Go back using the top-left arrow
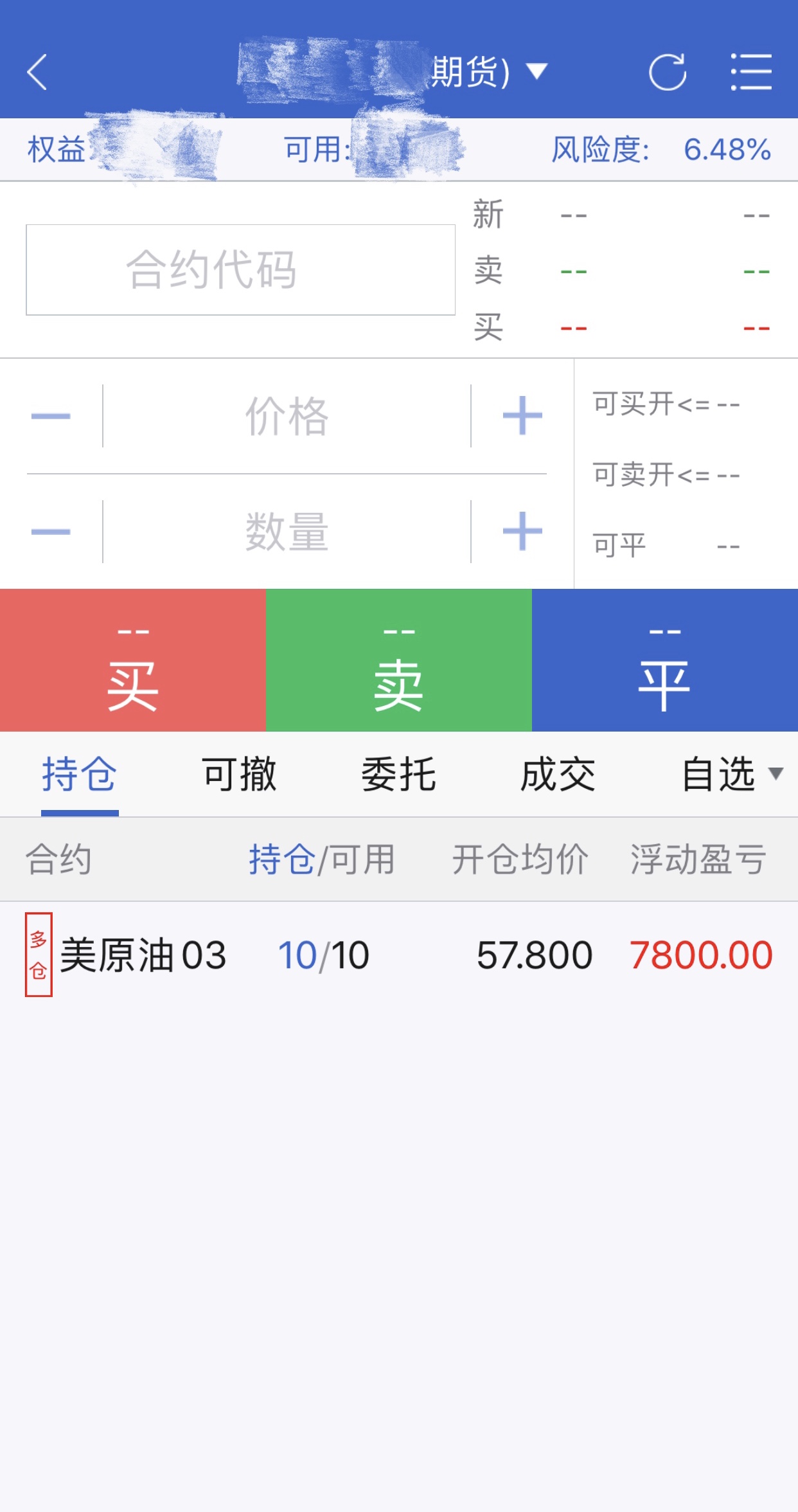 point(37,72)
